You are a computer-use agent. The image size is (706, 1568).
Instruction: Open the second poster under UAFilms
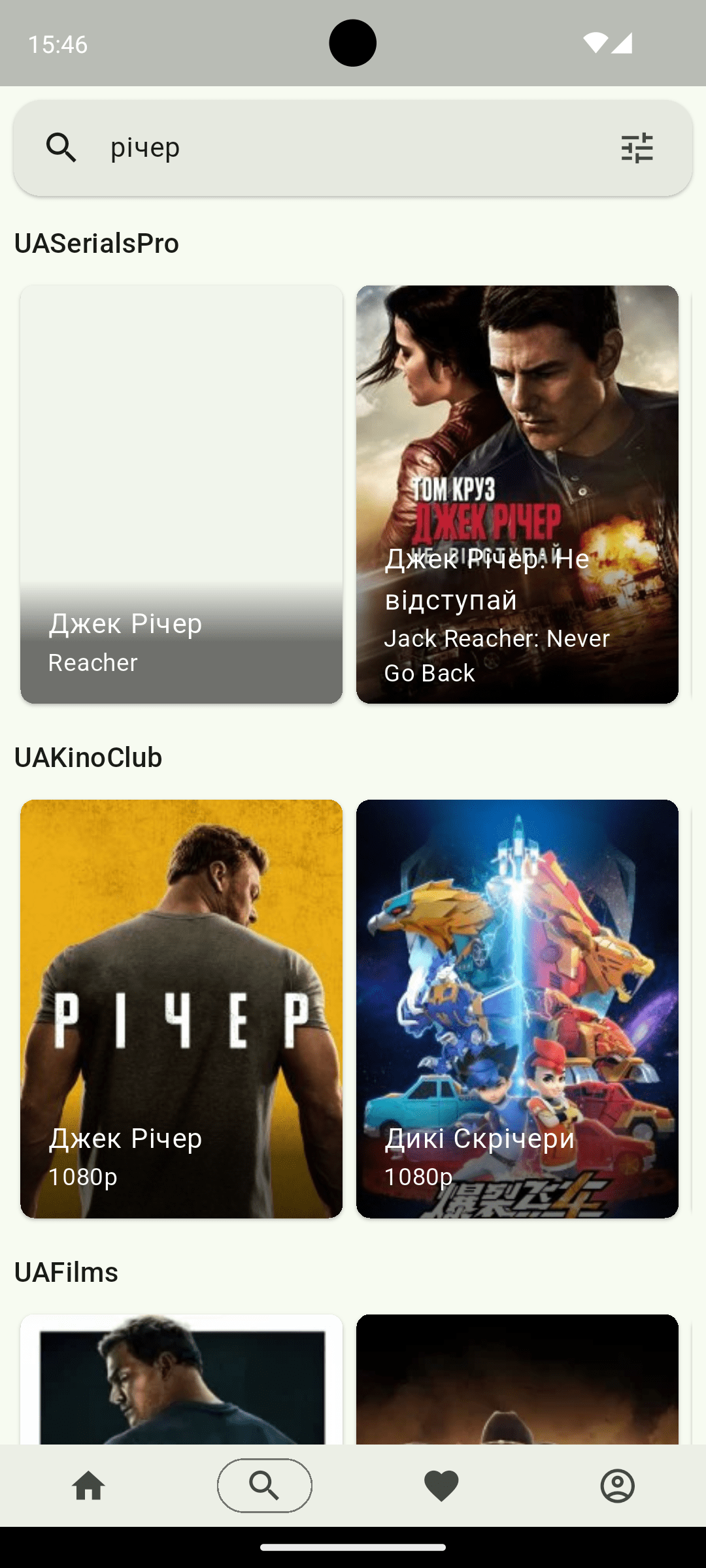tap(517, 1379)
